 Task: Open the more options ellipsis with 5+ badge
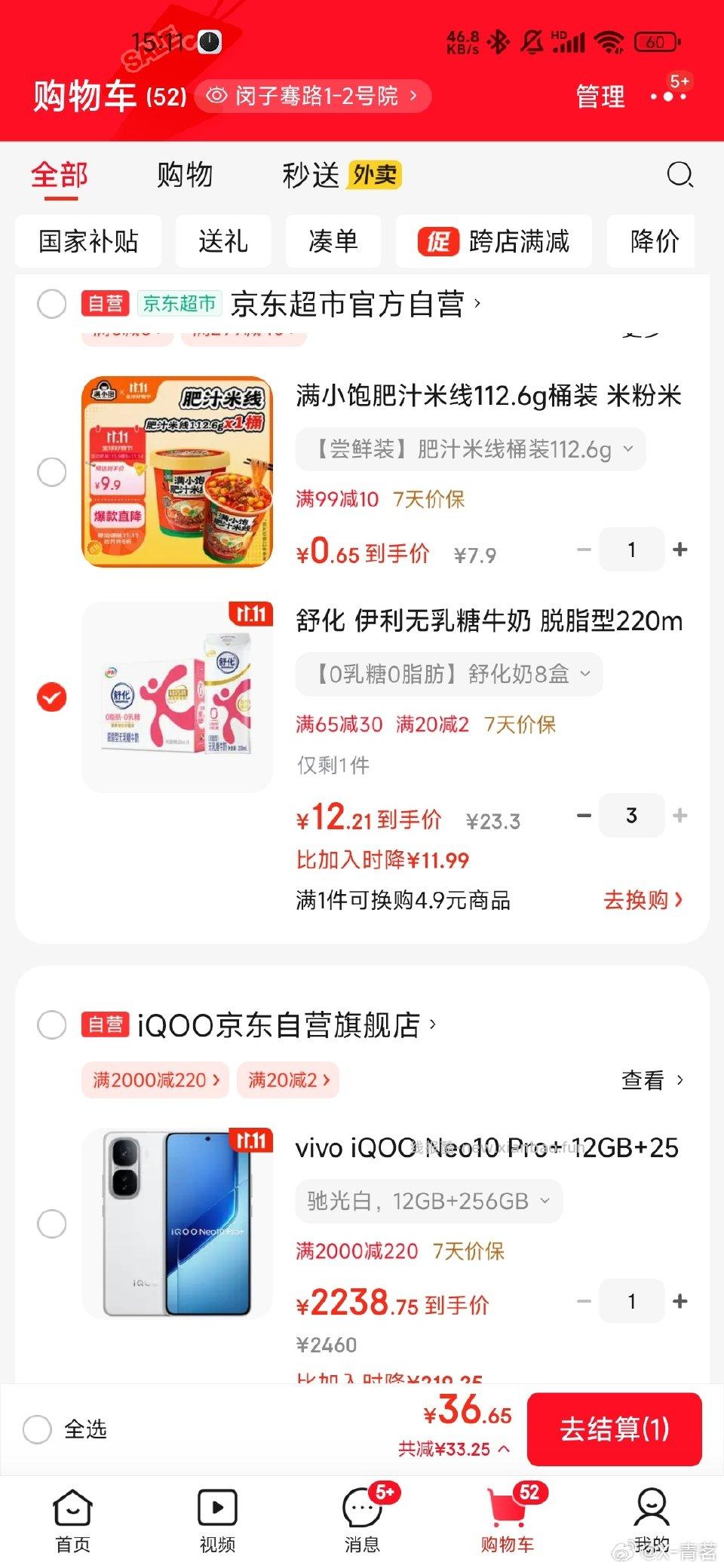pos(667,96)
